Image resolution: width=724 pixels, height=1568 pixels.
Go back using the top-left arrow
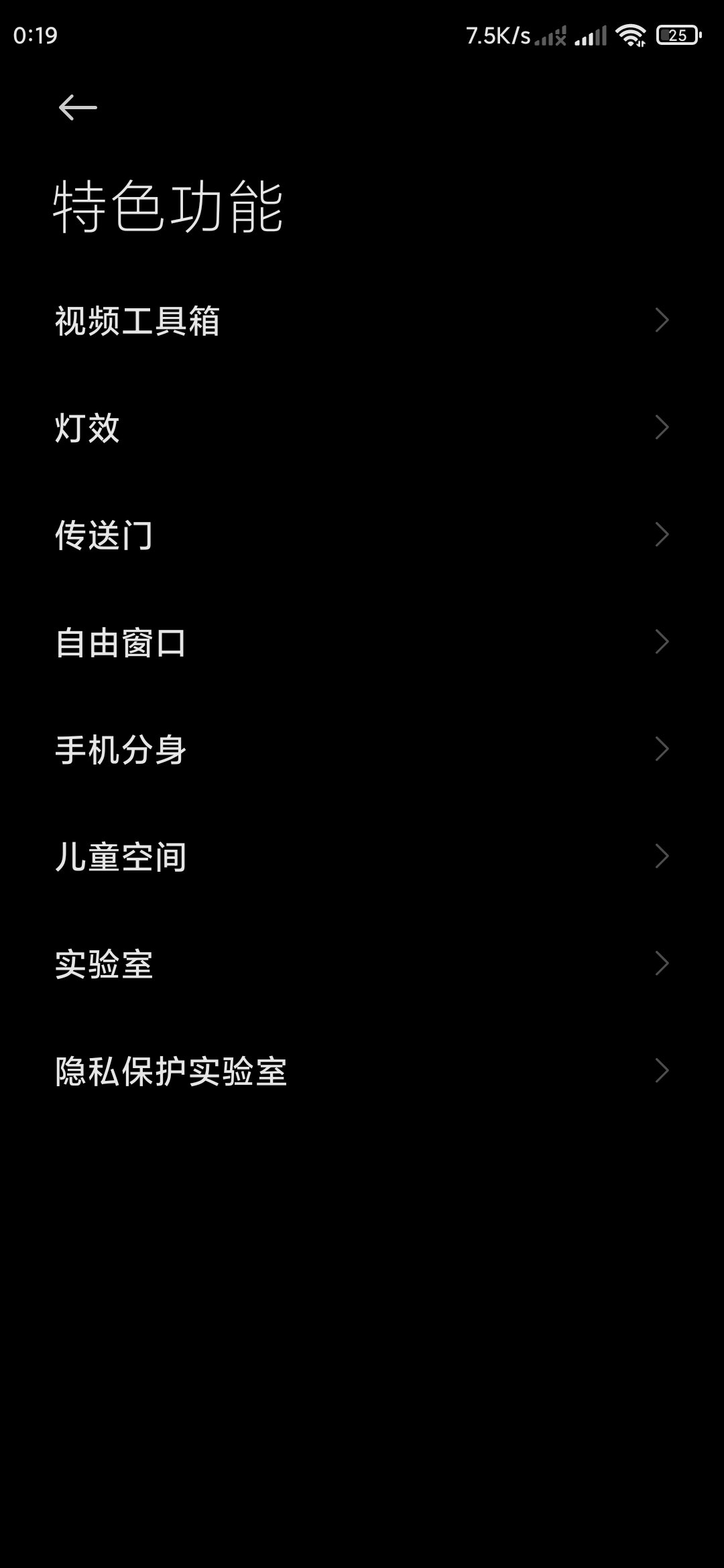point(78,107)
